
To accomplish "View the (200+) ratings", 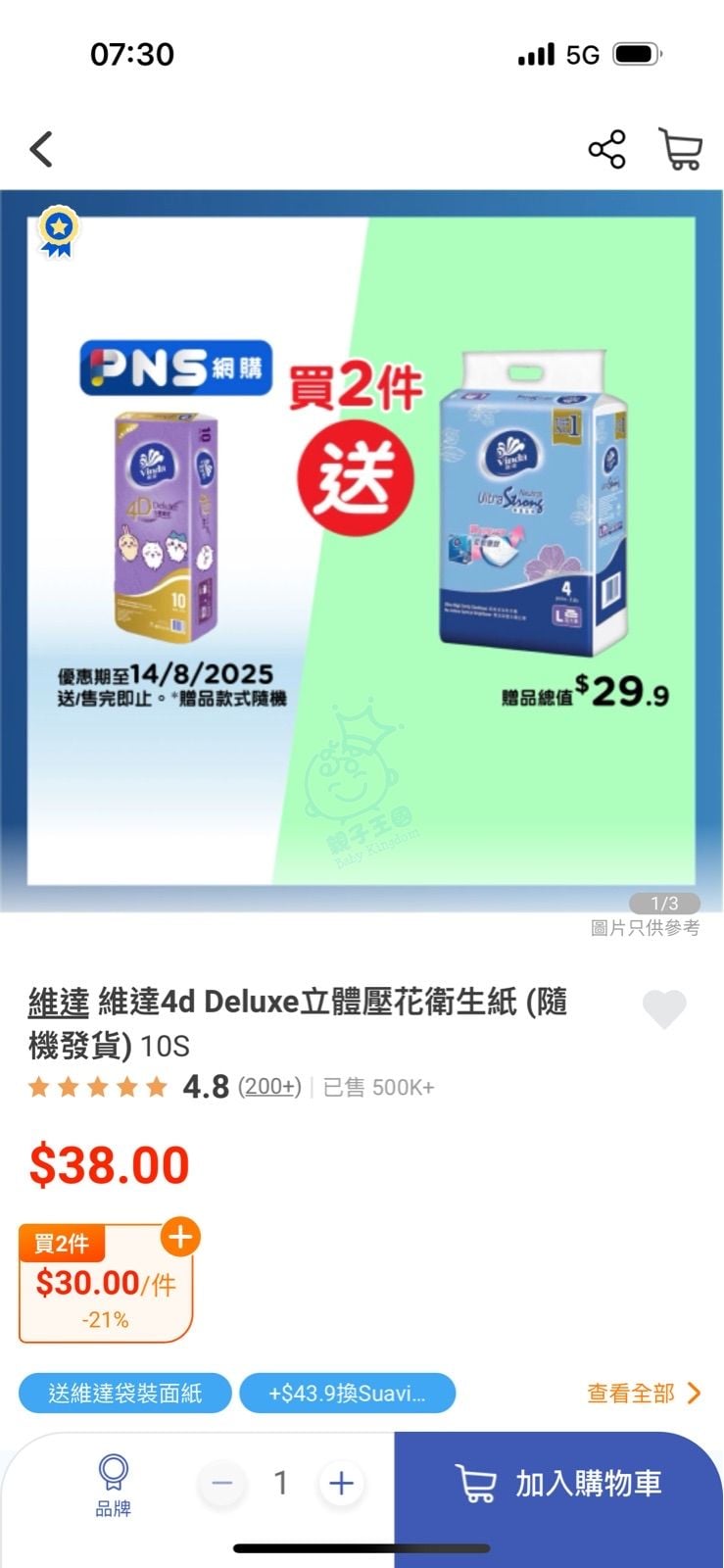I will [x=269, y=1087].
